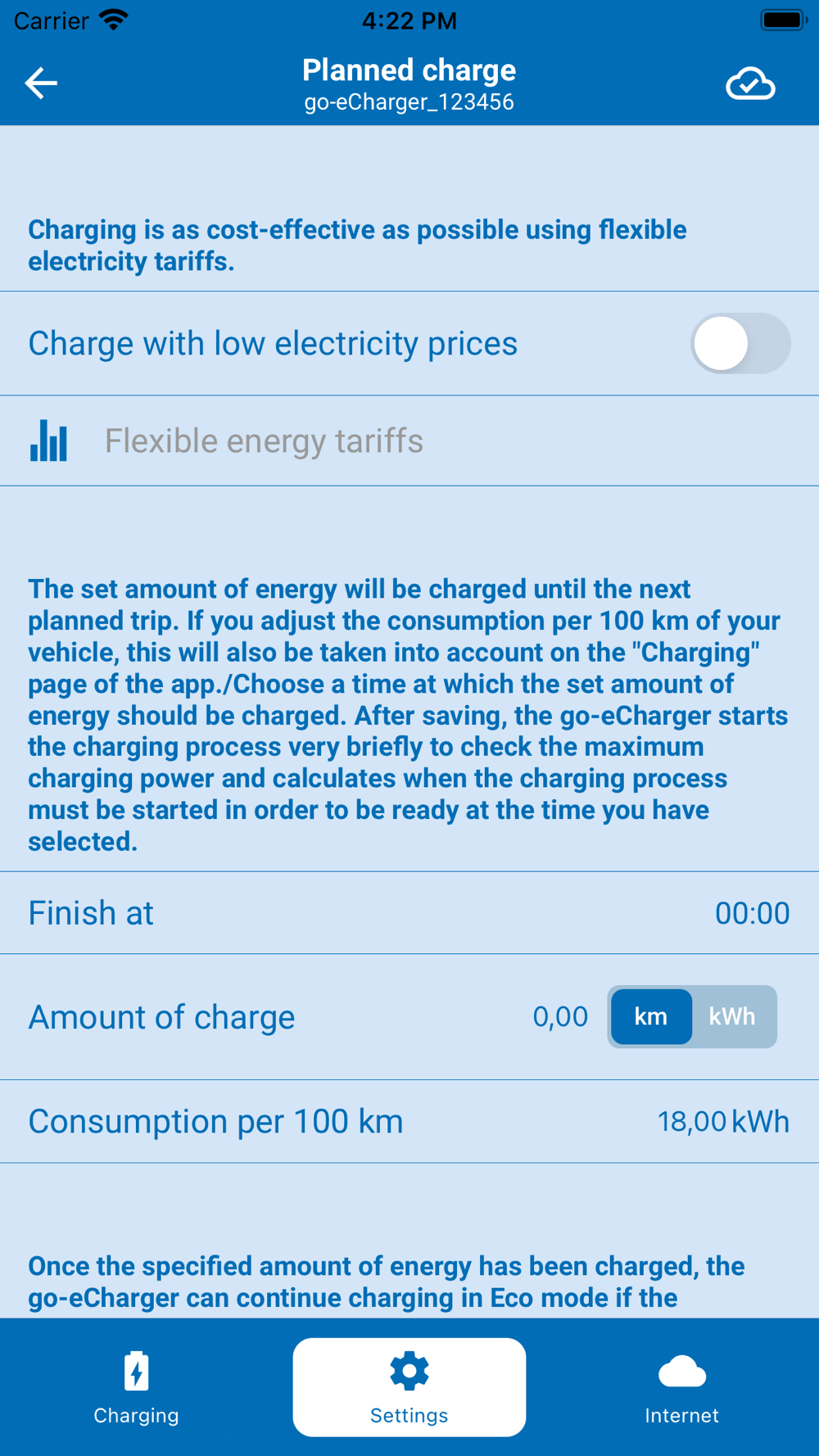Image resolution: width=819 pixels, height=1456 pixels.
Task: Open Flexible energy tariffs
Action: (x=409, y=441)
